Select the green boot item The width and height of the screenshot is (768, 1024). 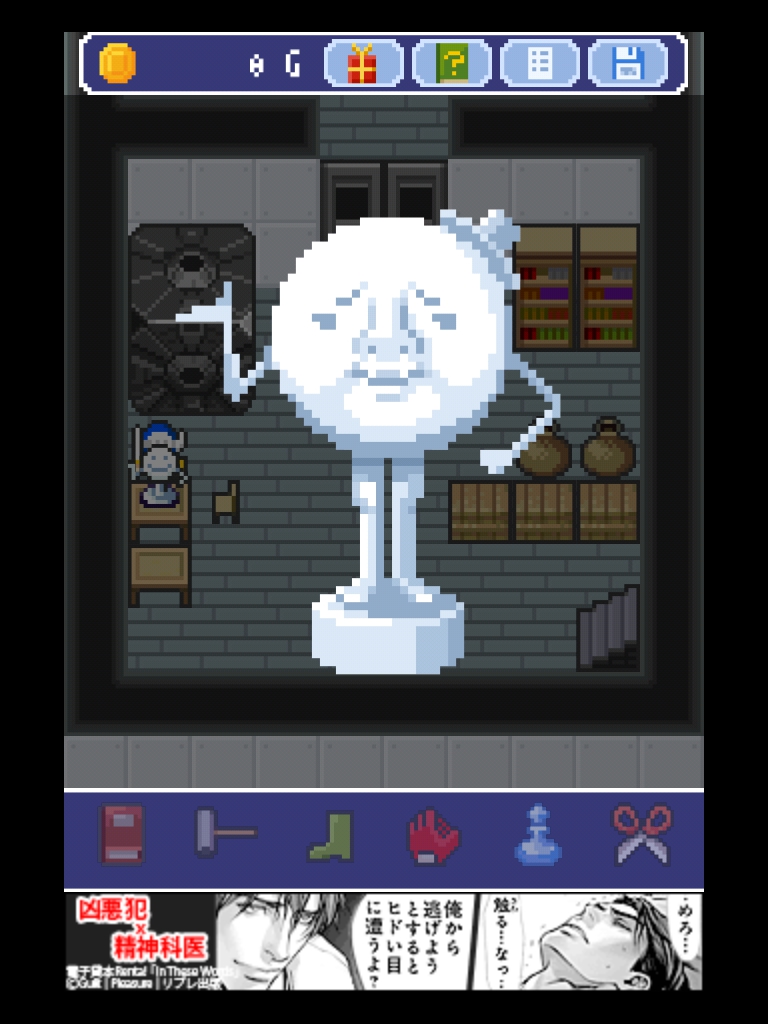(331, 836)
